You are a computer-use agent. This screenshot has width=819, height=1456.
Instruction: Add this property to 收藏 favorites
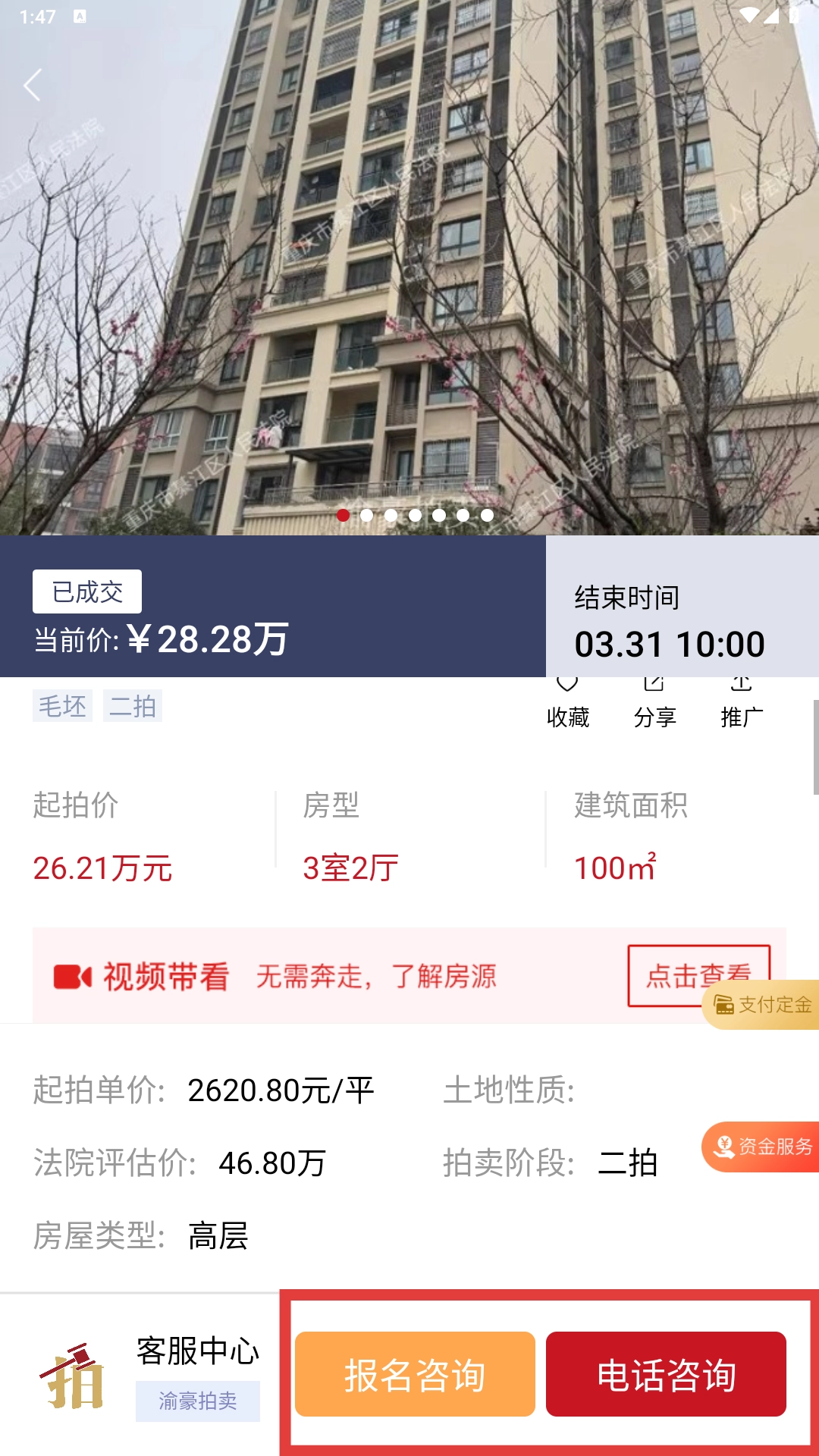coord(568,705)
